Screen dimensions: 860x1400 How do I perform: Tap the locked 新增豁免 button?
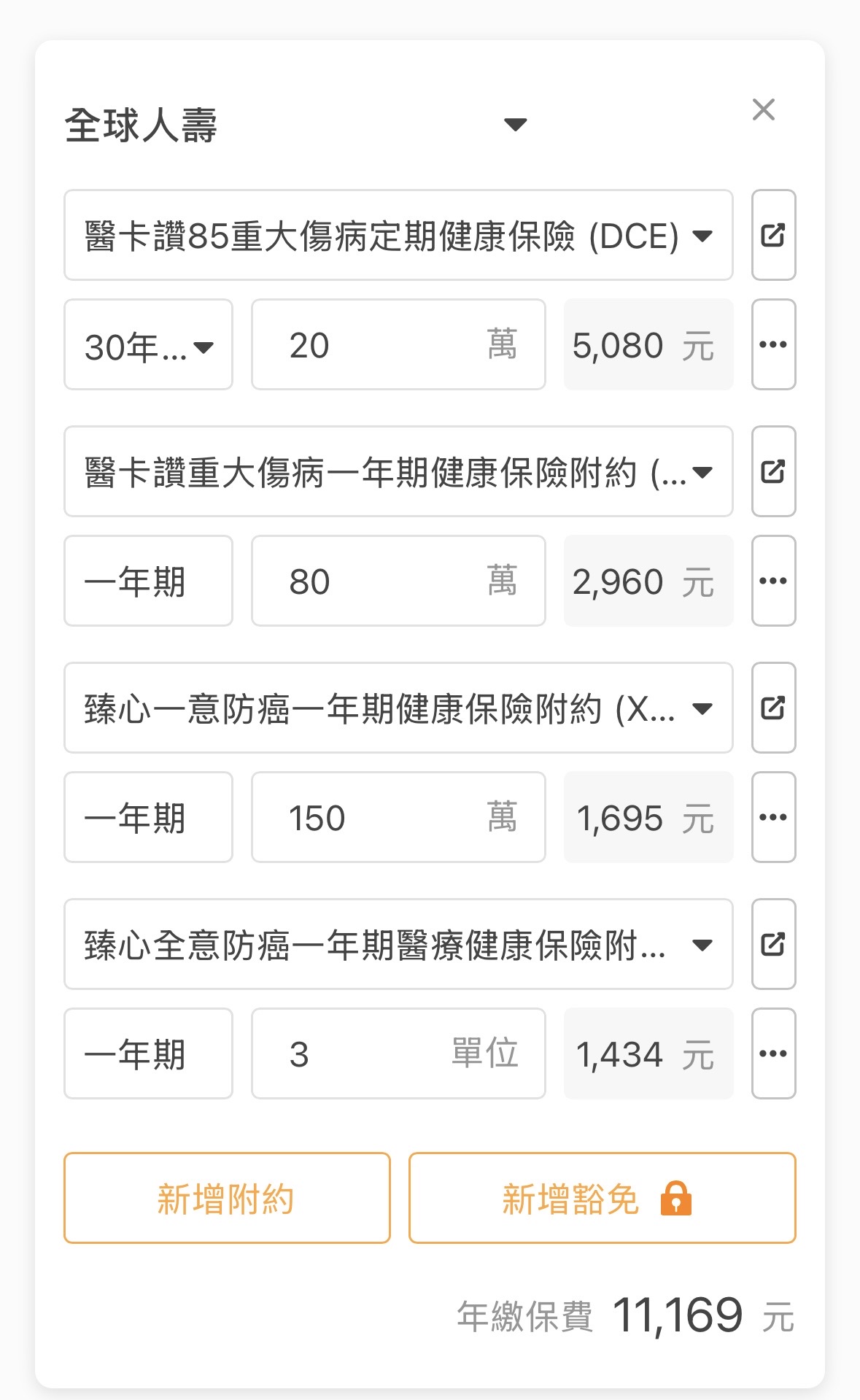tap(602, 1199)
